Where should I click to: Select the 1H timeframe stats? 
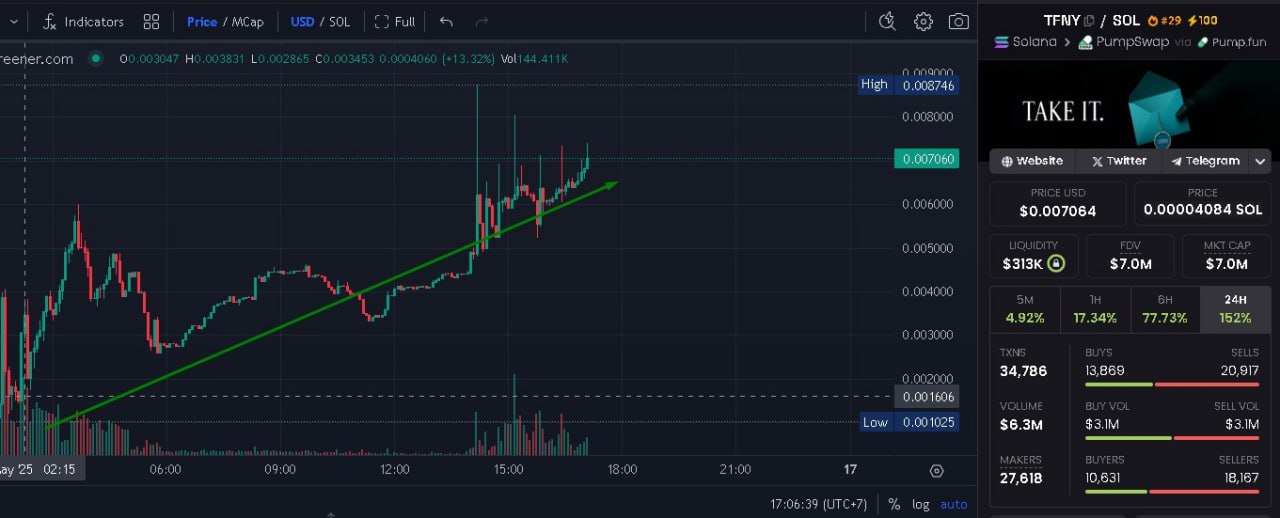(x=1095, y=309)
